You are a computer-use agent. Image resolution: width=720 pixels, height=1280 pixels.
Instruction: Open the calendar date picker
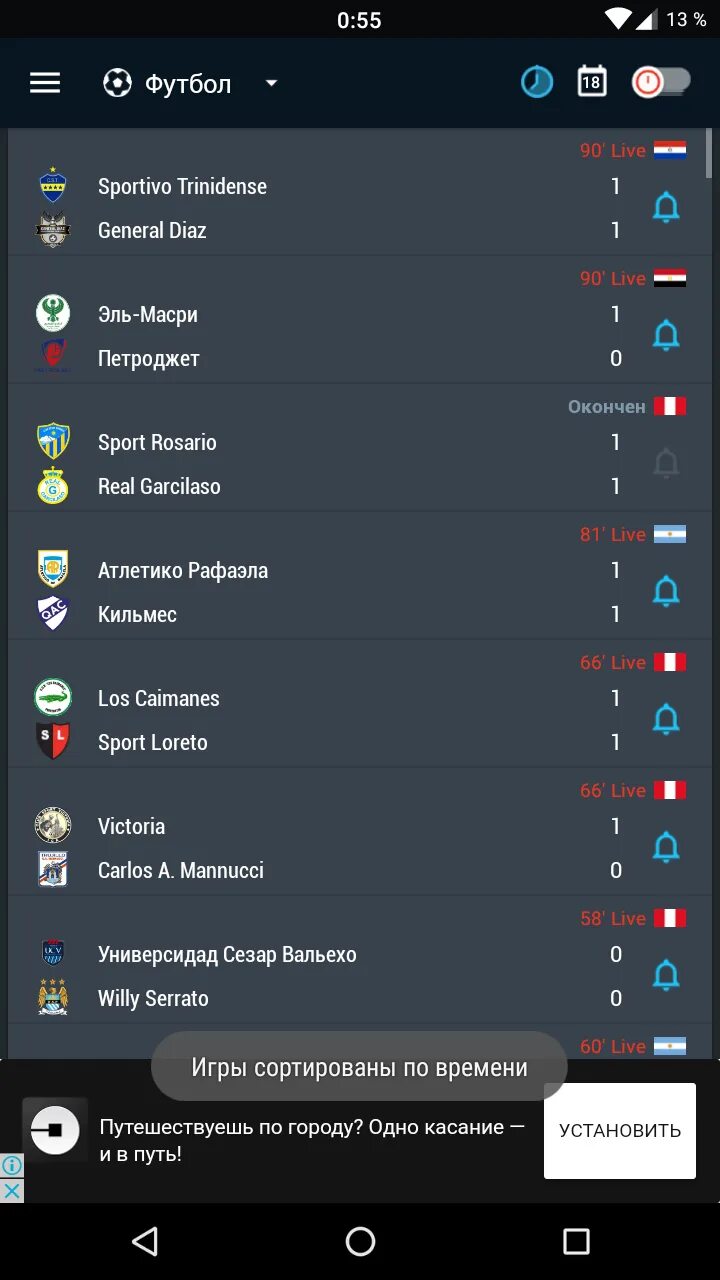pos(592,82)
